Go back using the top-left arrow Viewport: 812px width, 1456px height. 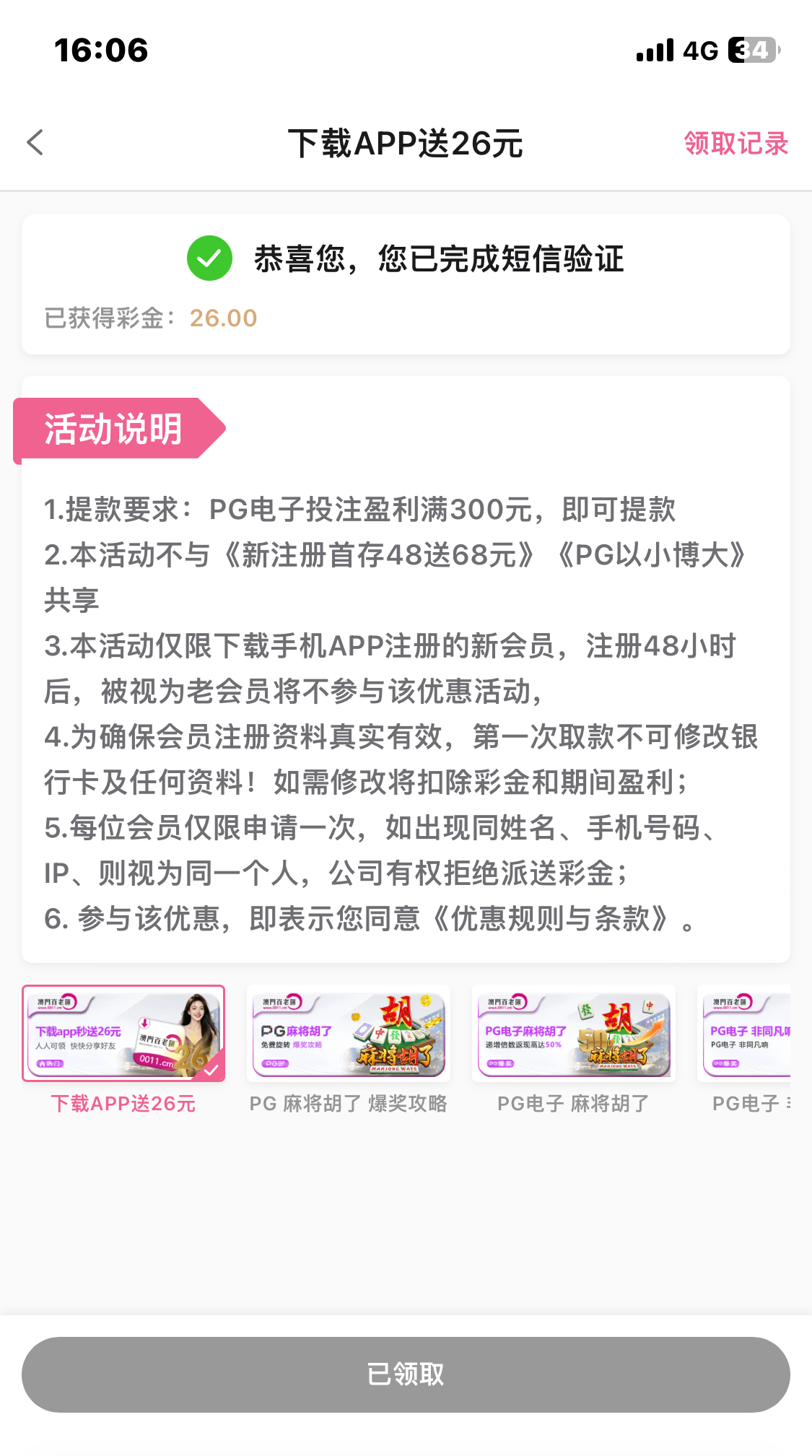click(35, 142)
